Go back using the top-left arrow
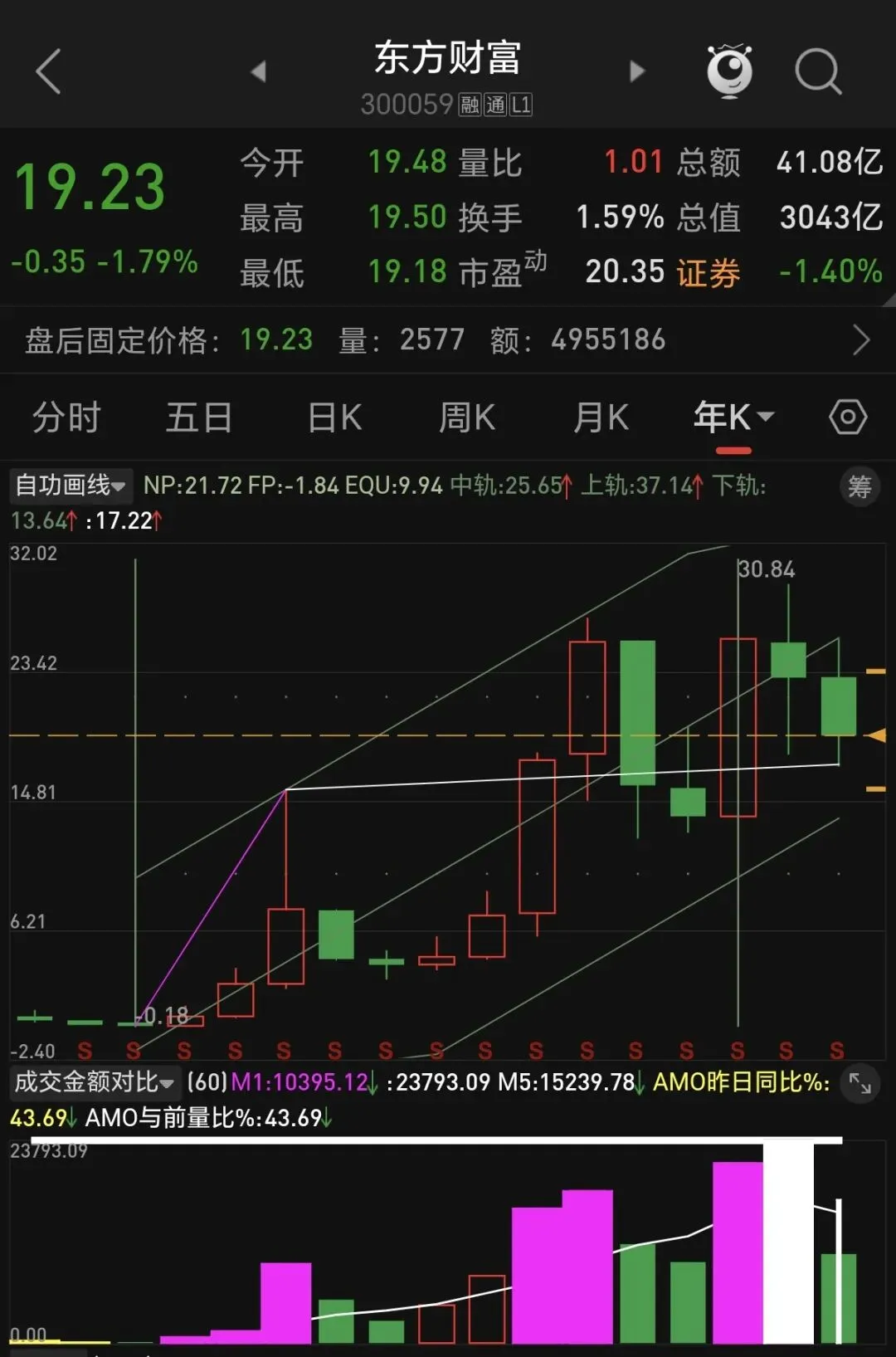This screenshot has width=896, height=1357. click(49, 71)
